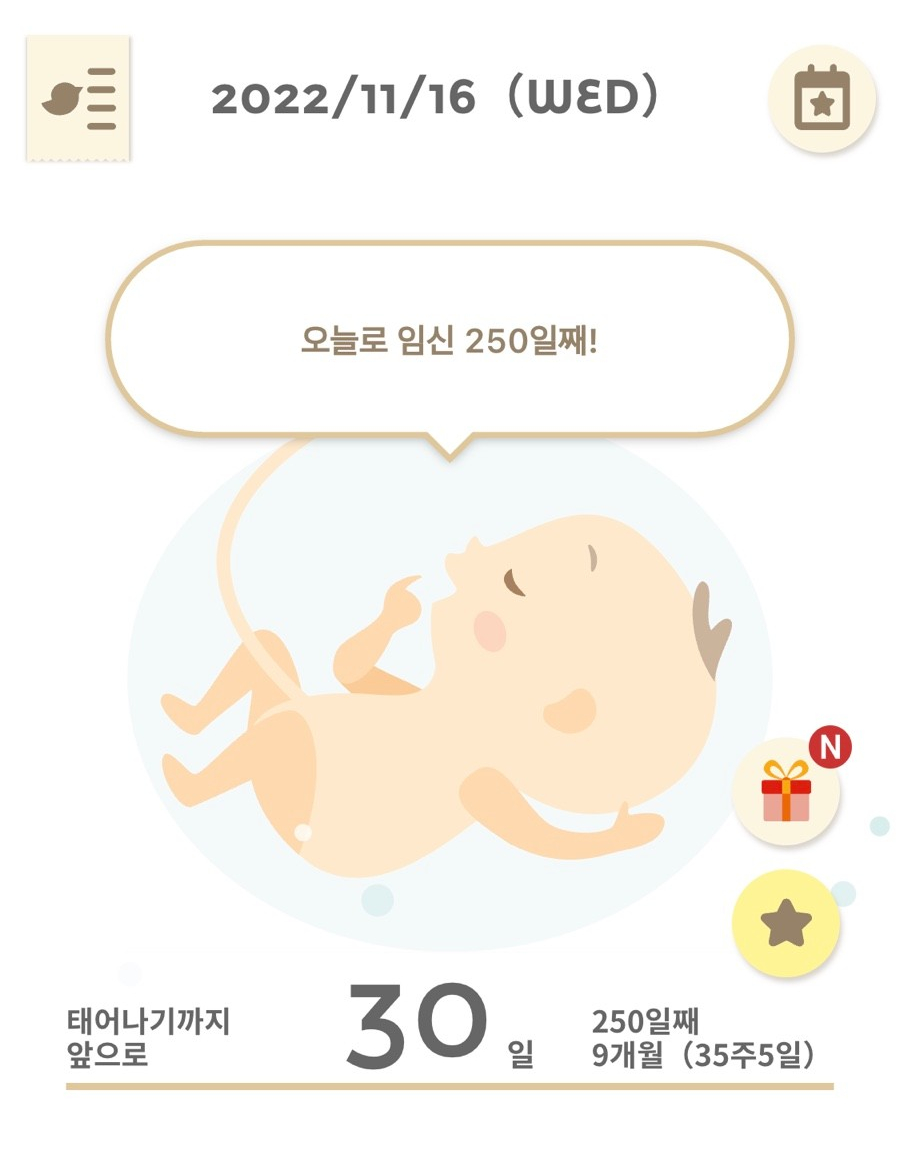
Task: Open the gift box with new badge
Action: coord(786,791)
